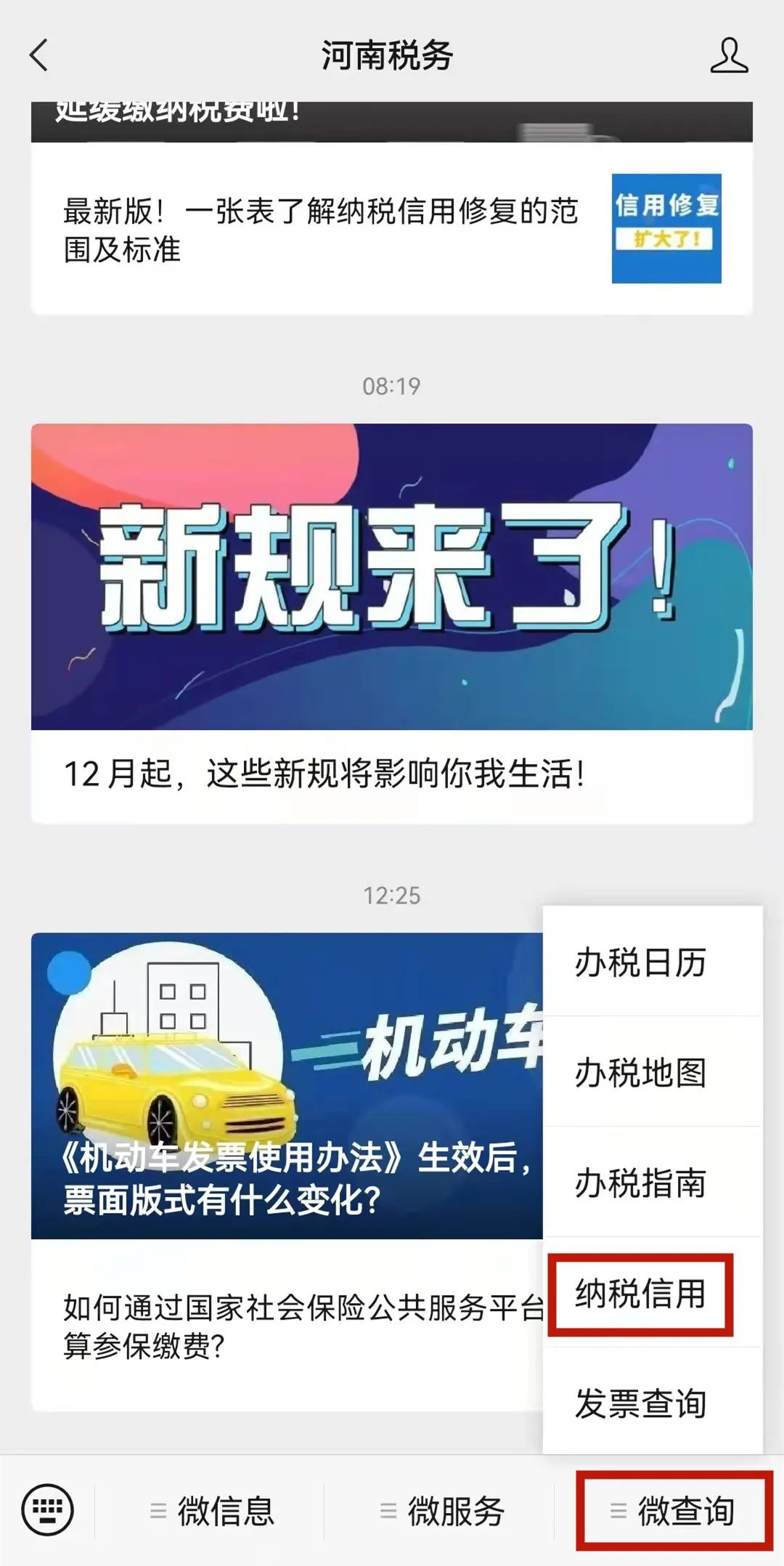The image size is (784, 1566).
Task: Open the 新规来了 12月起 article
Action: coord(392,623)
